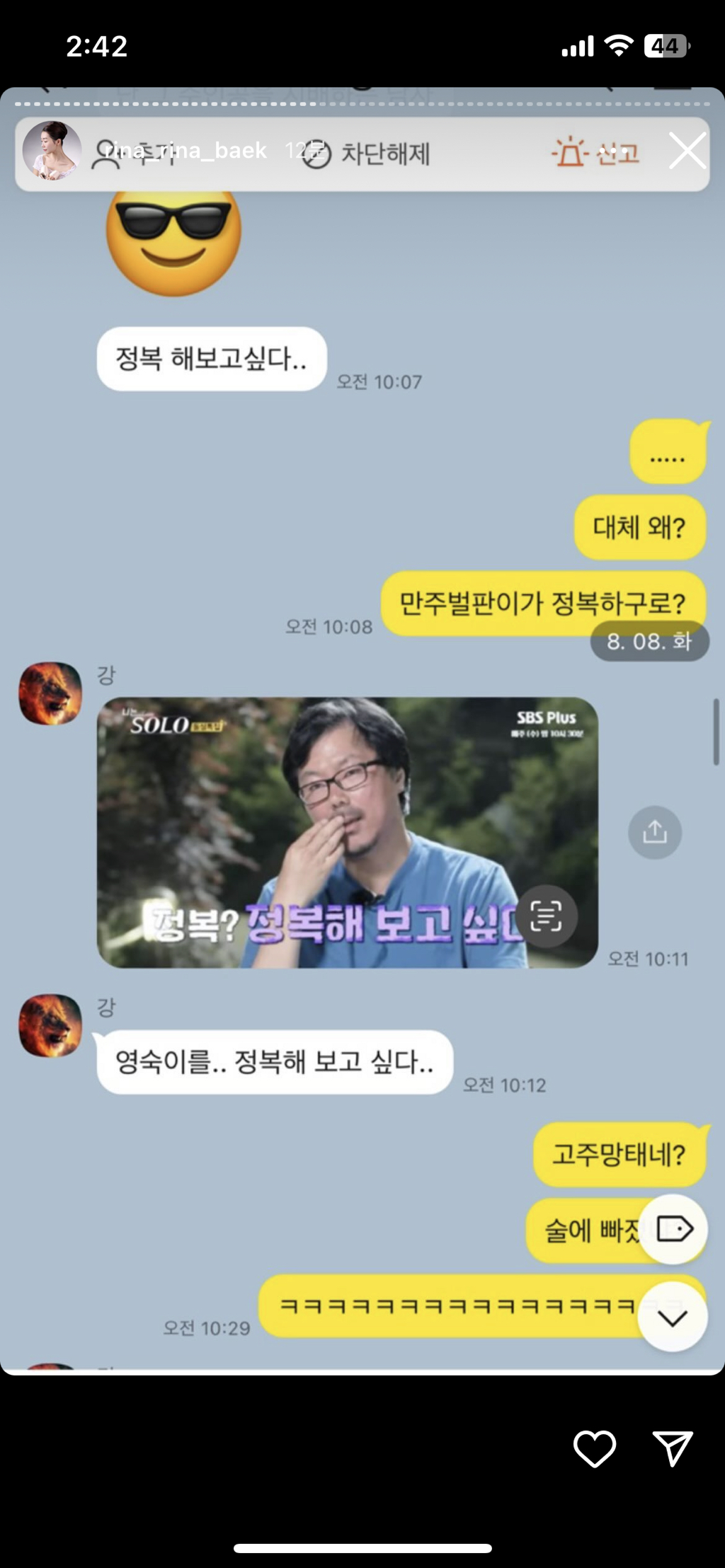Expand the chat with the down chevron button
The image size is (725, 1568).
[671, 1318]
